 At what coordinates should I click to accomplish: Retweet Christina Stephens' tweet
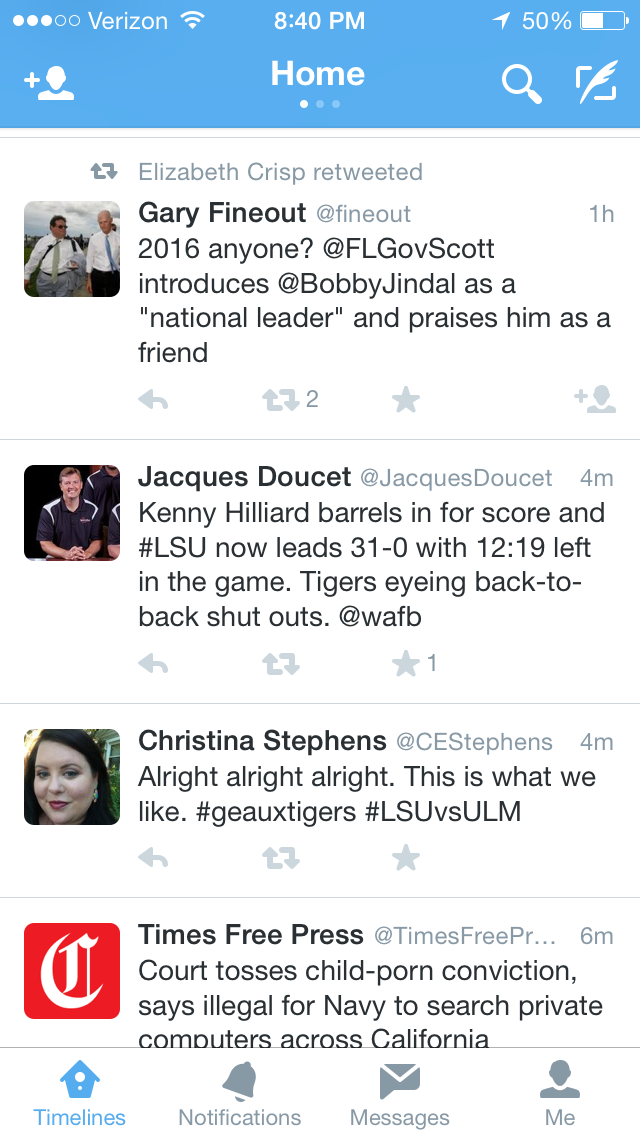tap(280, 858)
